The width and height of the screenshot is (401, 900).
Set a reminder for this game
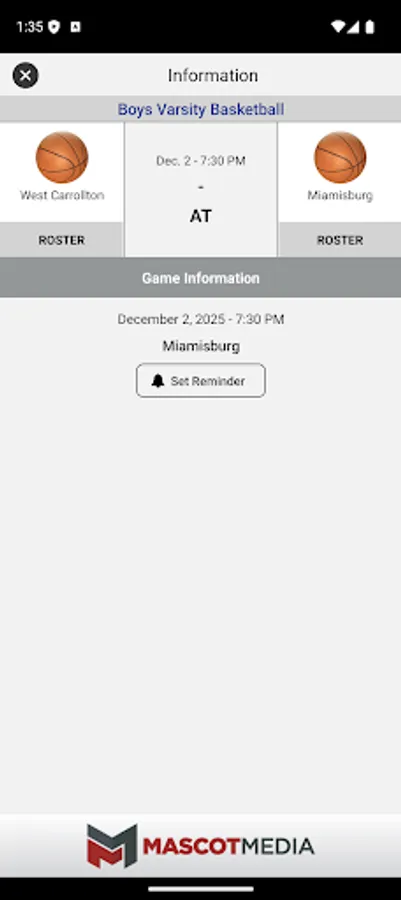(x=201, y=381)
